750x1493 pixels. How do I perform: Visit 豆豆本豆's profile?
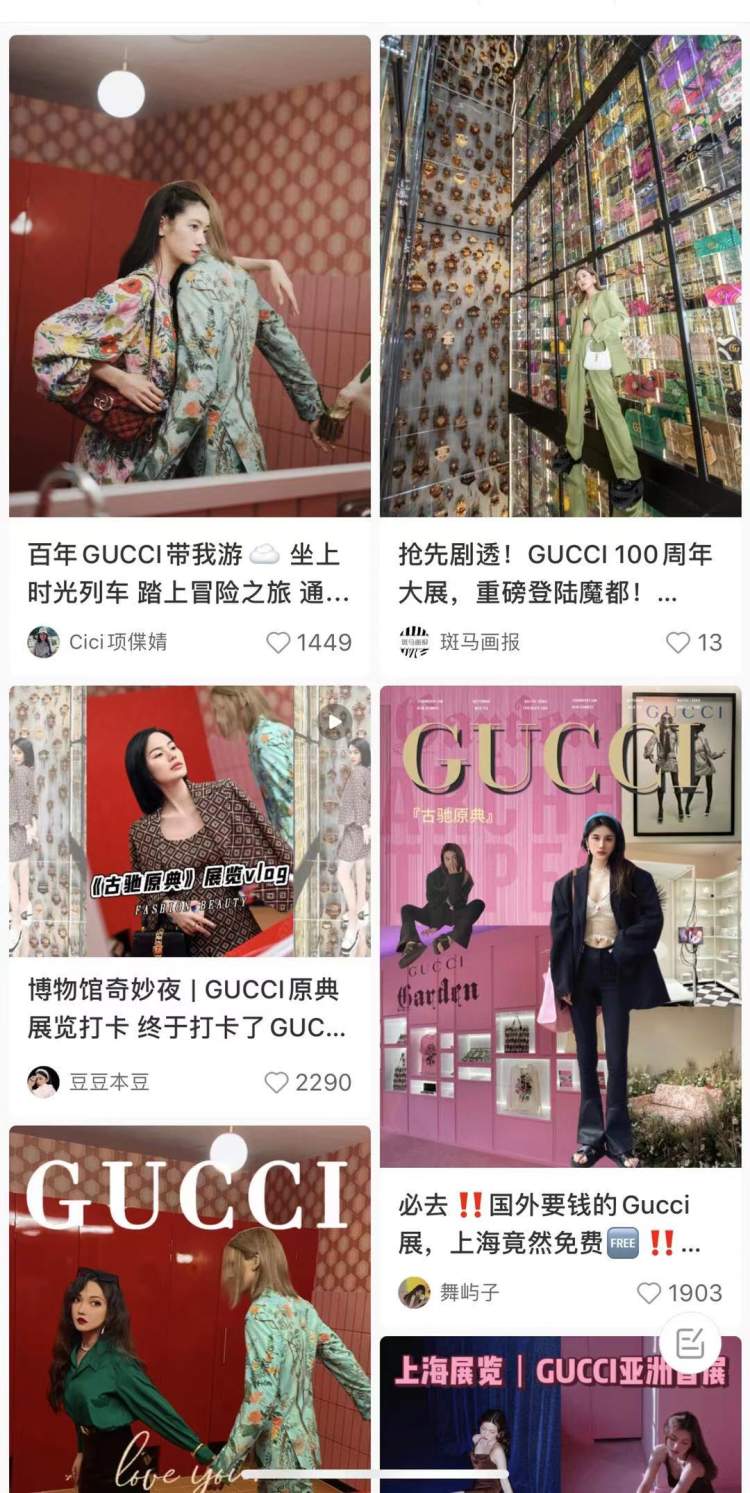[43, 1082]
